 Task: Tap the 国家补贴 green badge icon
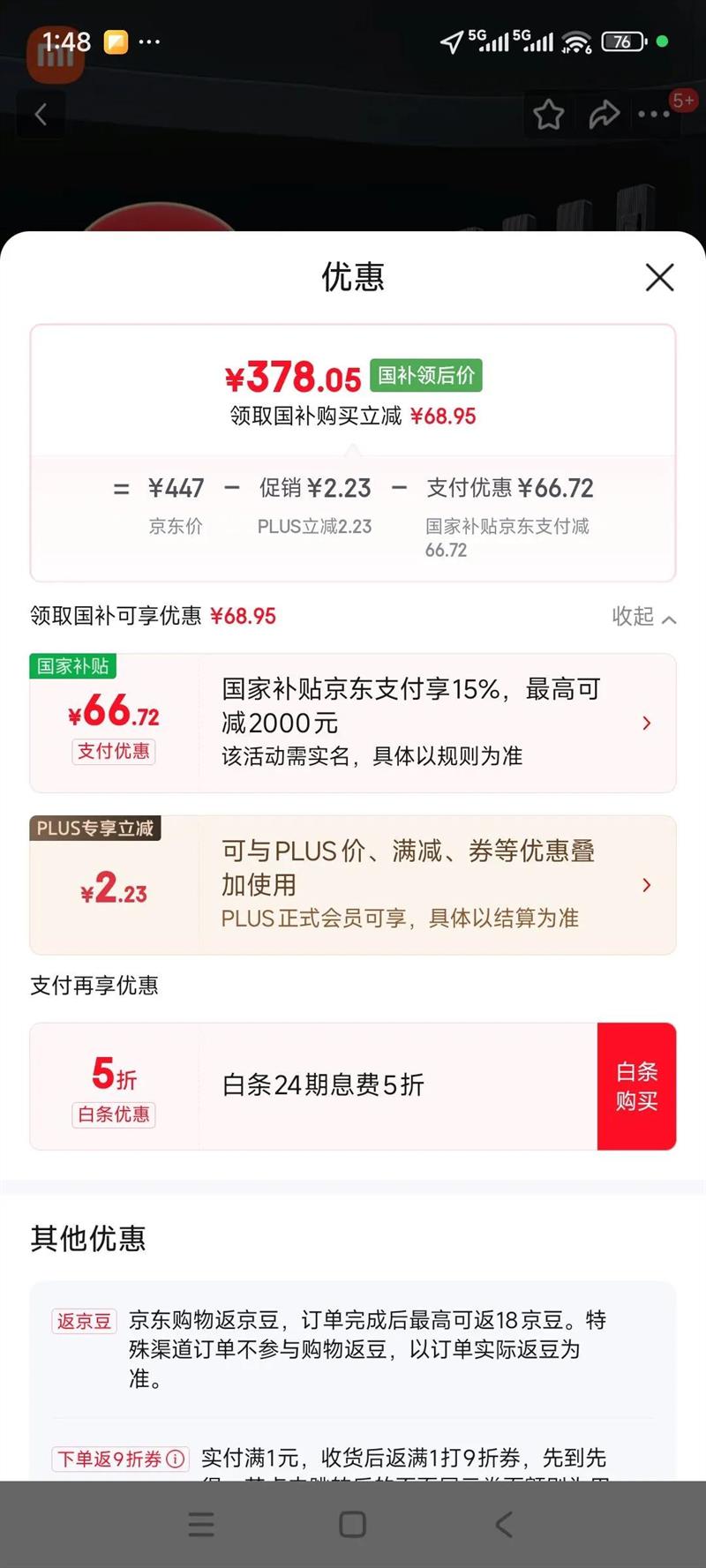(73, 668)
